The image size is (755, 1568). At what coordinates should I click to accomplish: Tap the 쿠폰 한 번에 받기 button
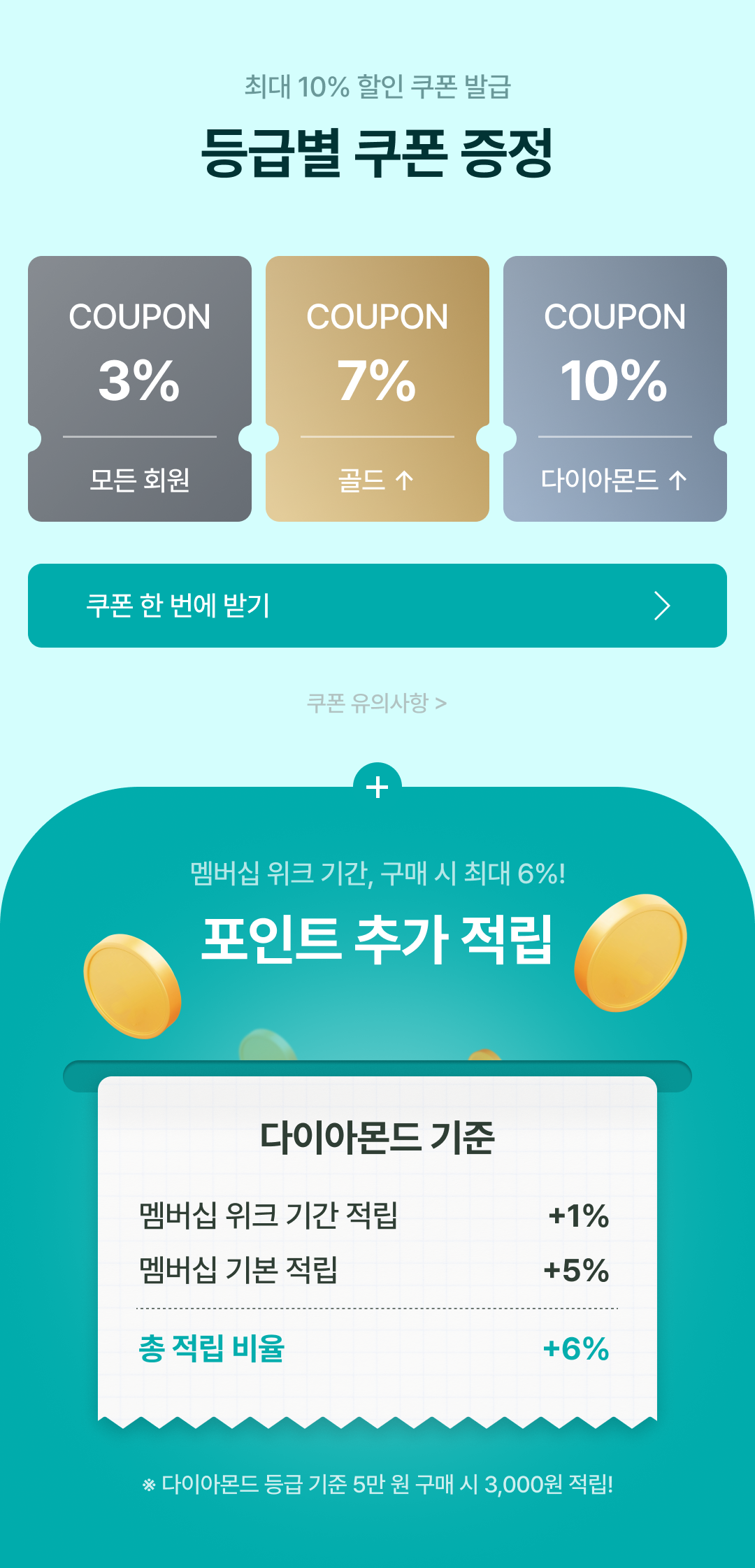pos(377,606)
